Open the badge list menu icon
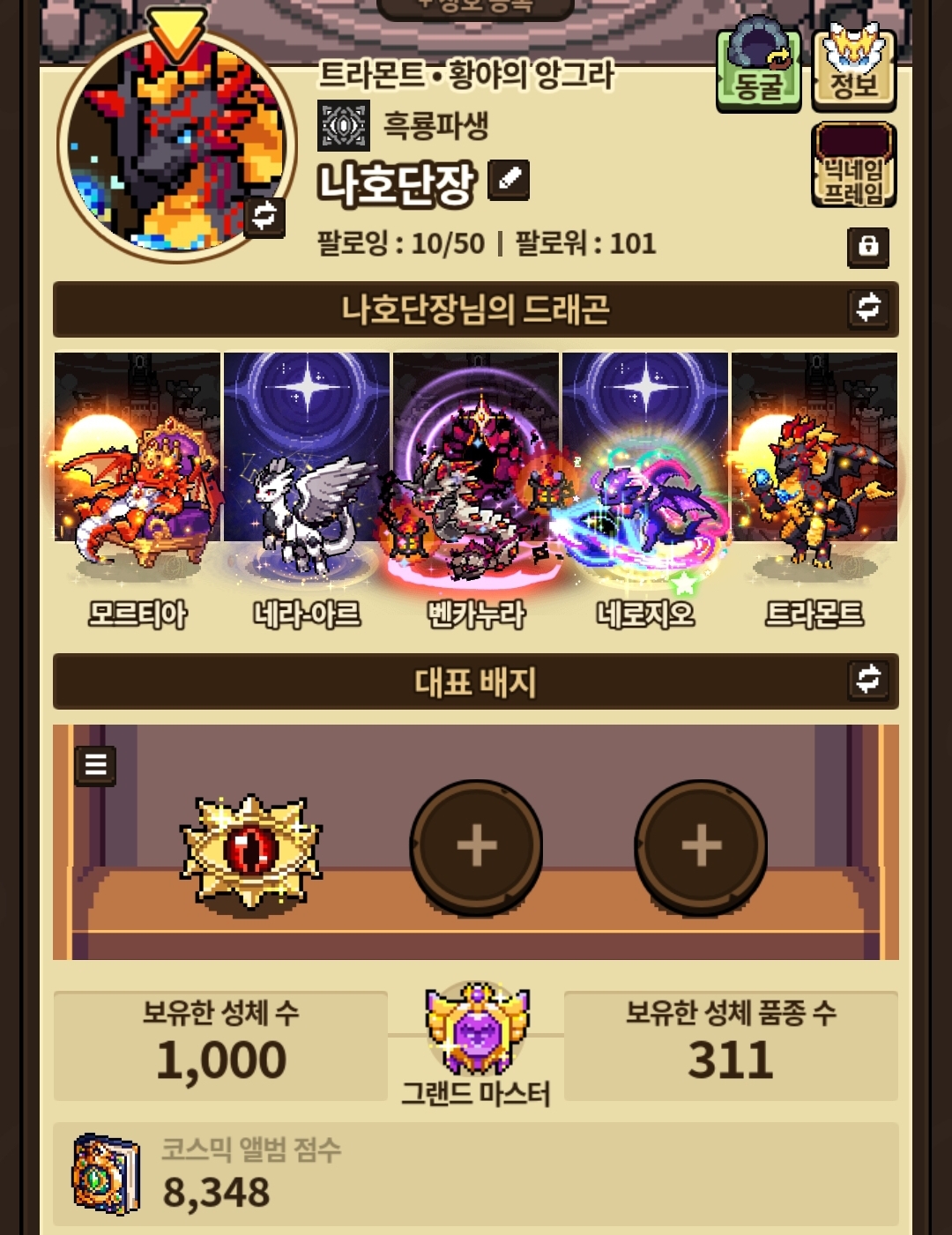Screen dimensions: 952x1235 point(95,765)
